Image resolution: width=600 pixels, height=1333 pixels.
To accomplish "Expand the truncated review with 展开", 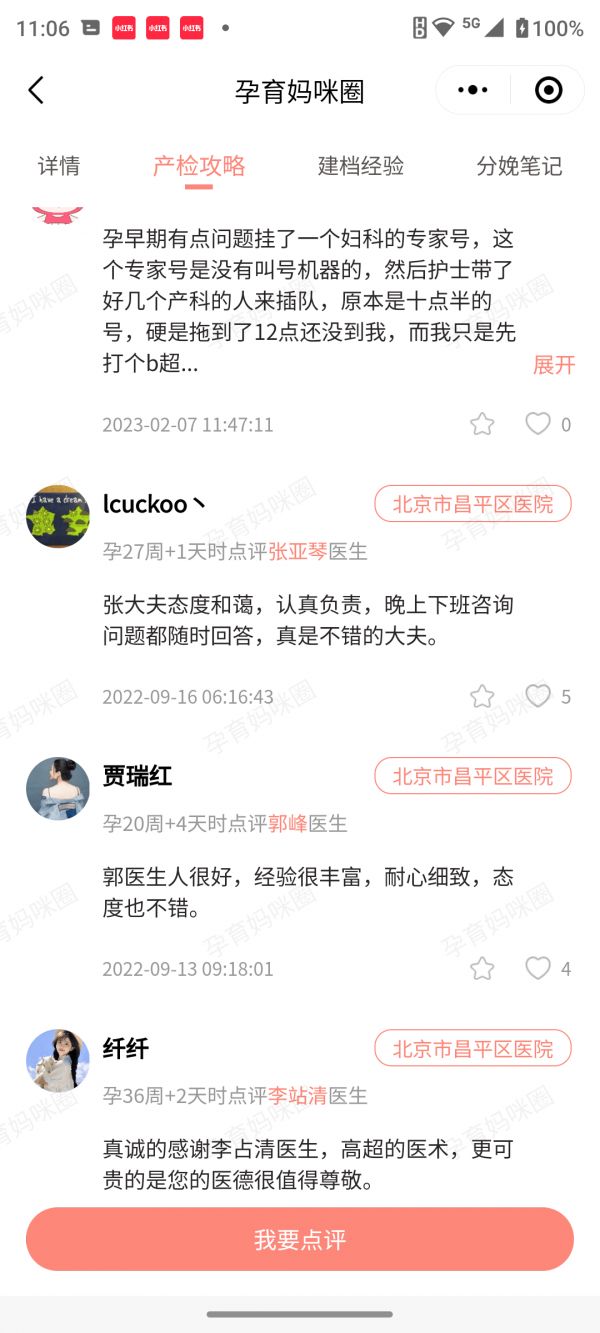I will point(554,365).
